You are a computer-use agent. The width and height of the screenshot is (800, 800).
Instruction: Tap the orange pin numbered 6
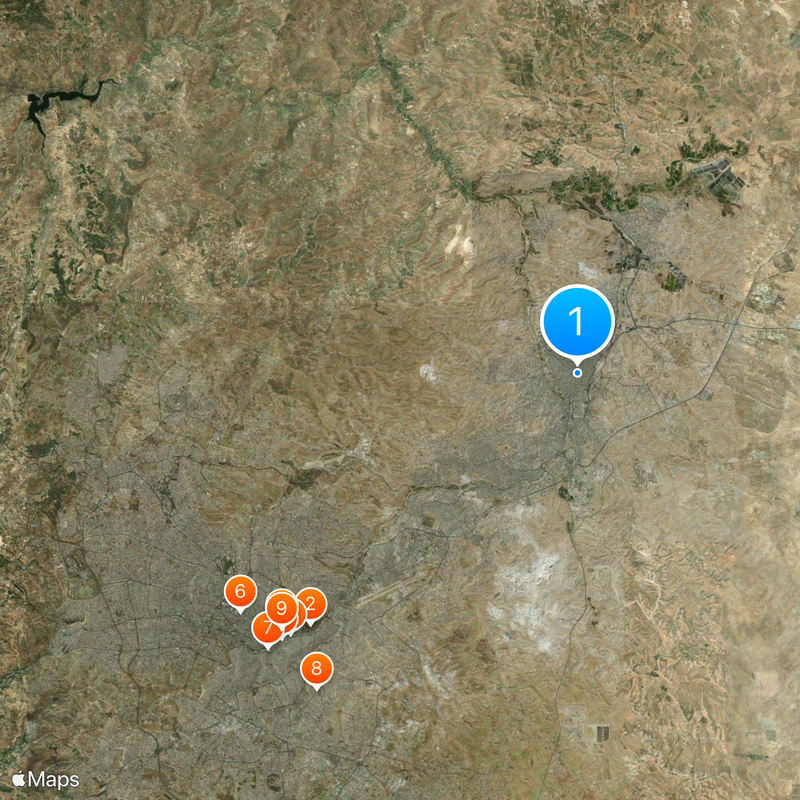click(240, 591)
